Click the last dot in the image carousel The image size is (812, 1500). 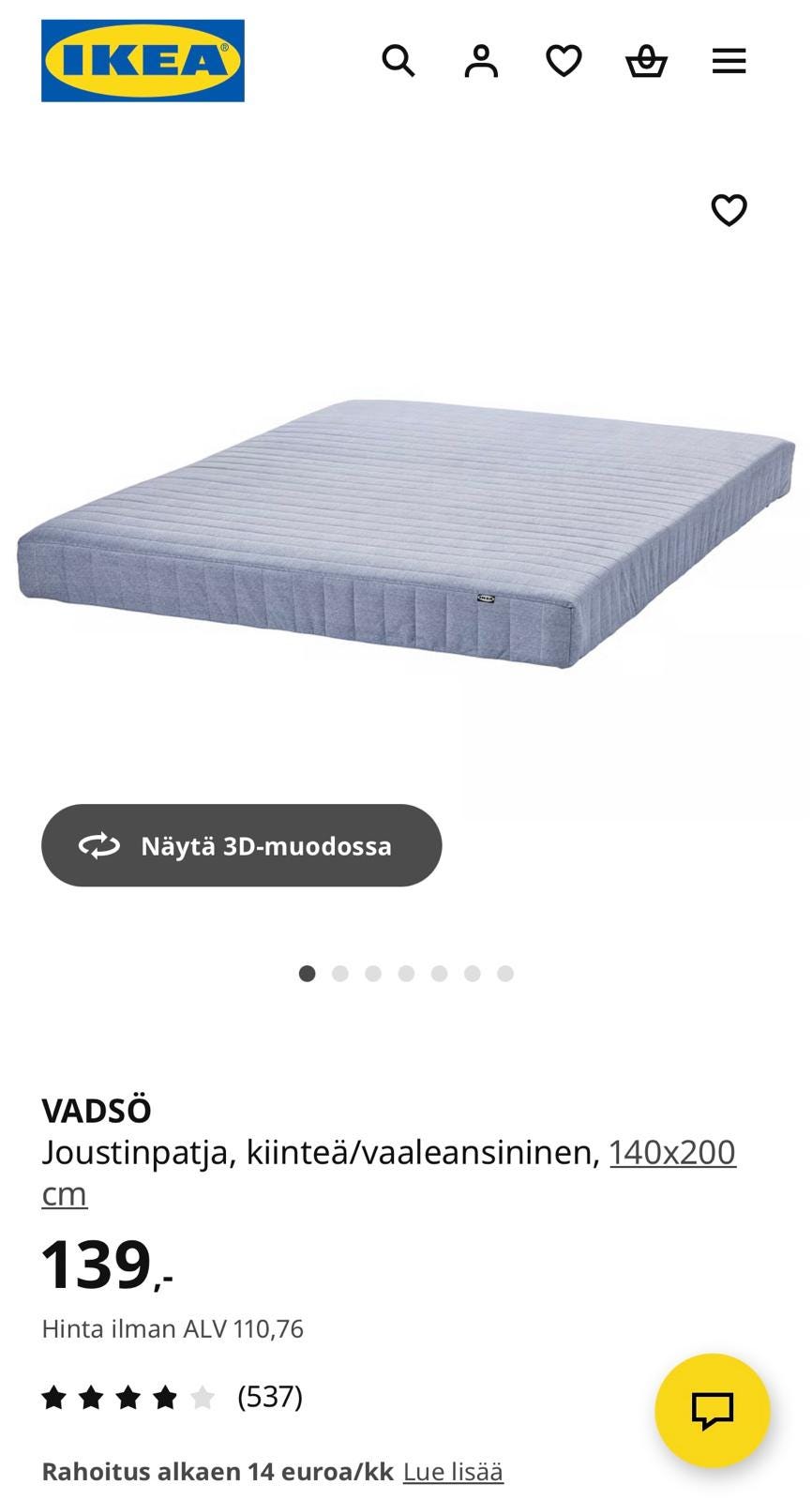click(x=505, y=974)
